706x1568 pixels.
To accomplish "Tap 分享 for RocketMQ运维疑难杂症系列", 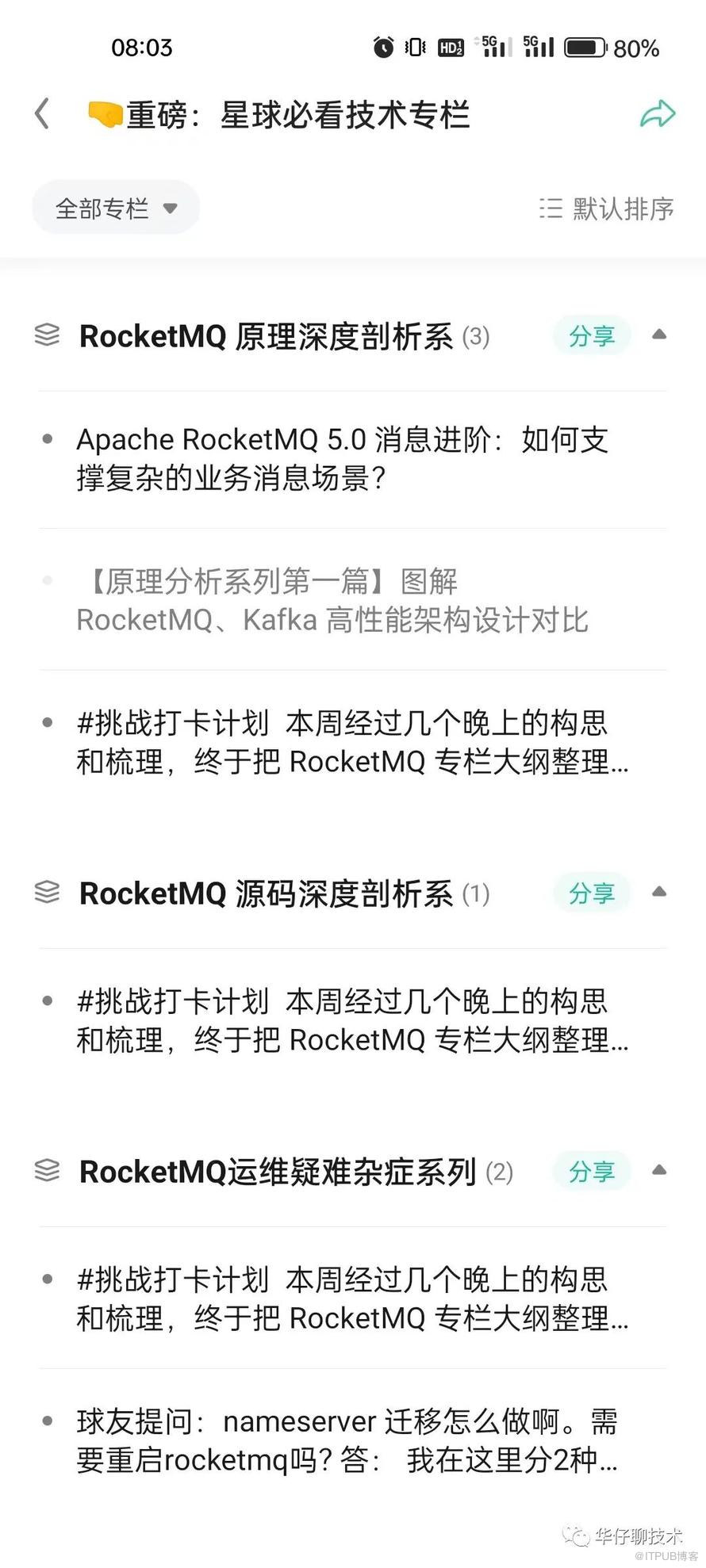I will coord(592,1172).
